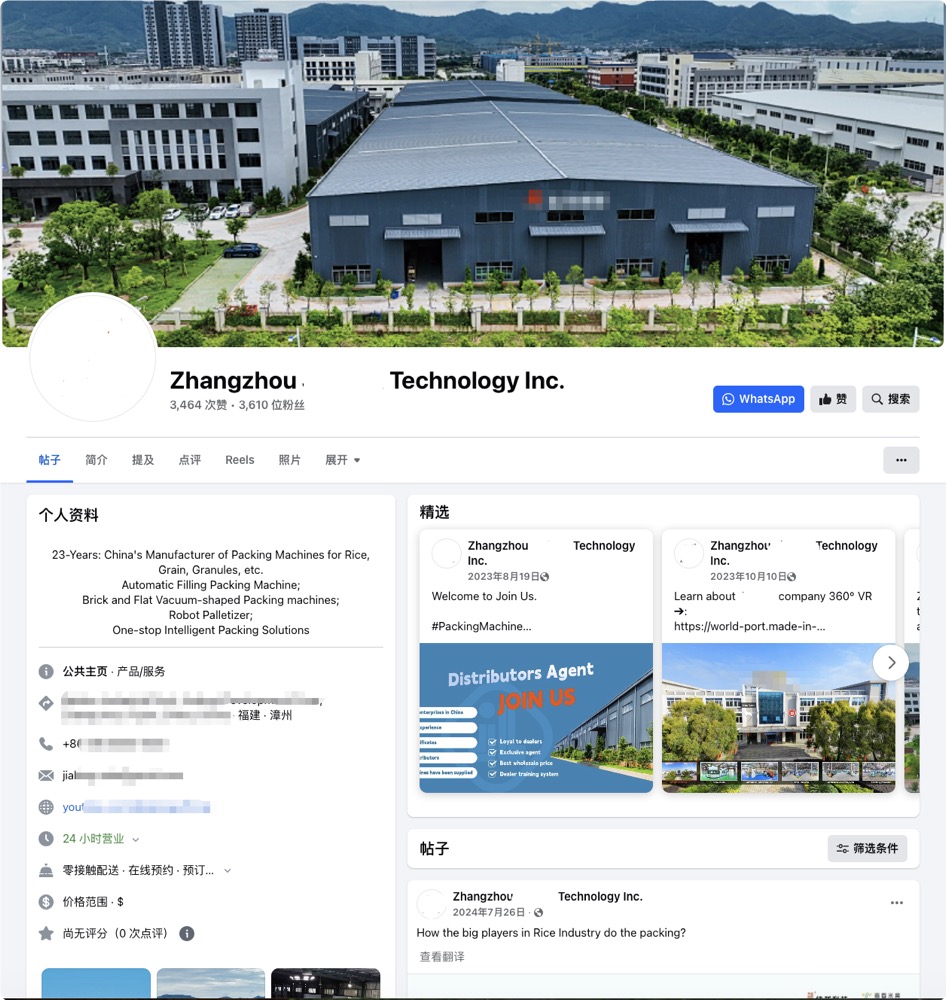The height and width of the screenshot is (1000, 946).
Task: Open the 点评 reviews tab
Action: point(189,460)
